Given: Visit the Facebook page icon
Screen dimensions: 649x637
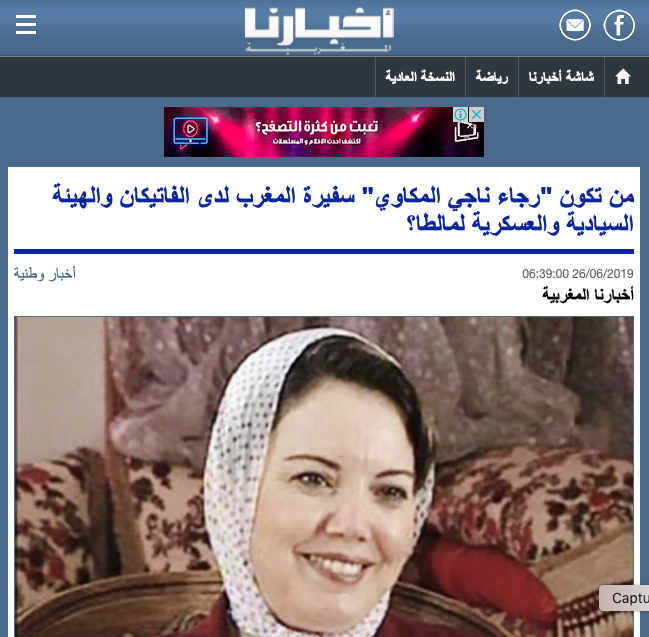Looking at the screenshot, I should 619,27.
